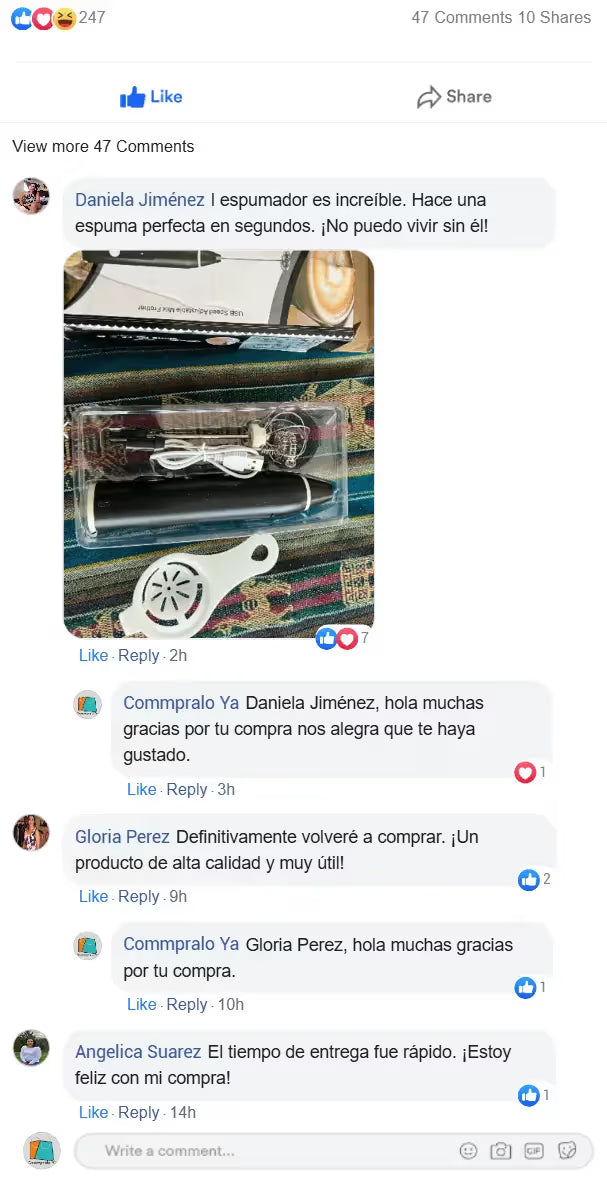The height and width of the screenshot is (1180, 607).
Task: Like Commpralo Ya's reply to Daniela
Action: pos(141,789)
